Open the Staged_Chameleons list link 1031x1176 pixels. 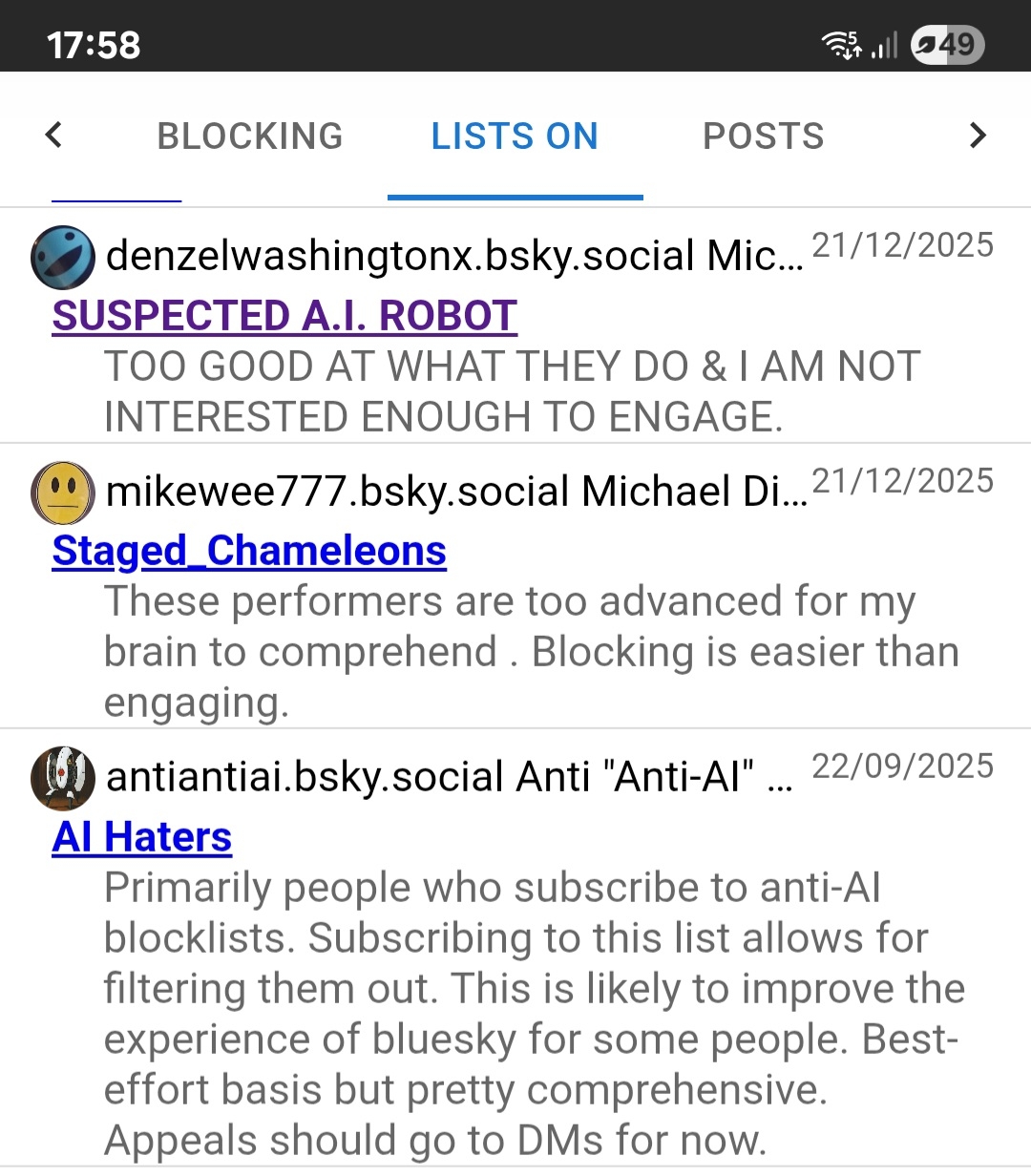point(249,551)
